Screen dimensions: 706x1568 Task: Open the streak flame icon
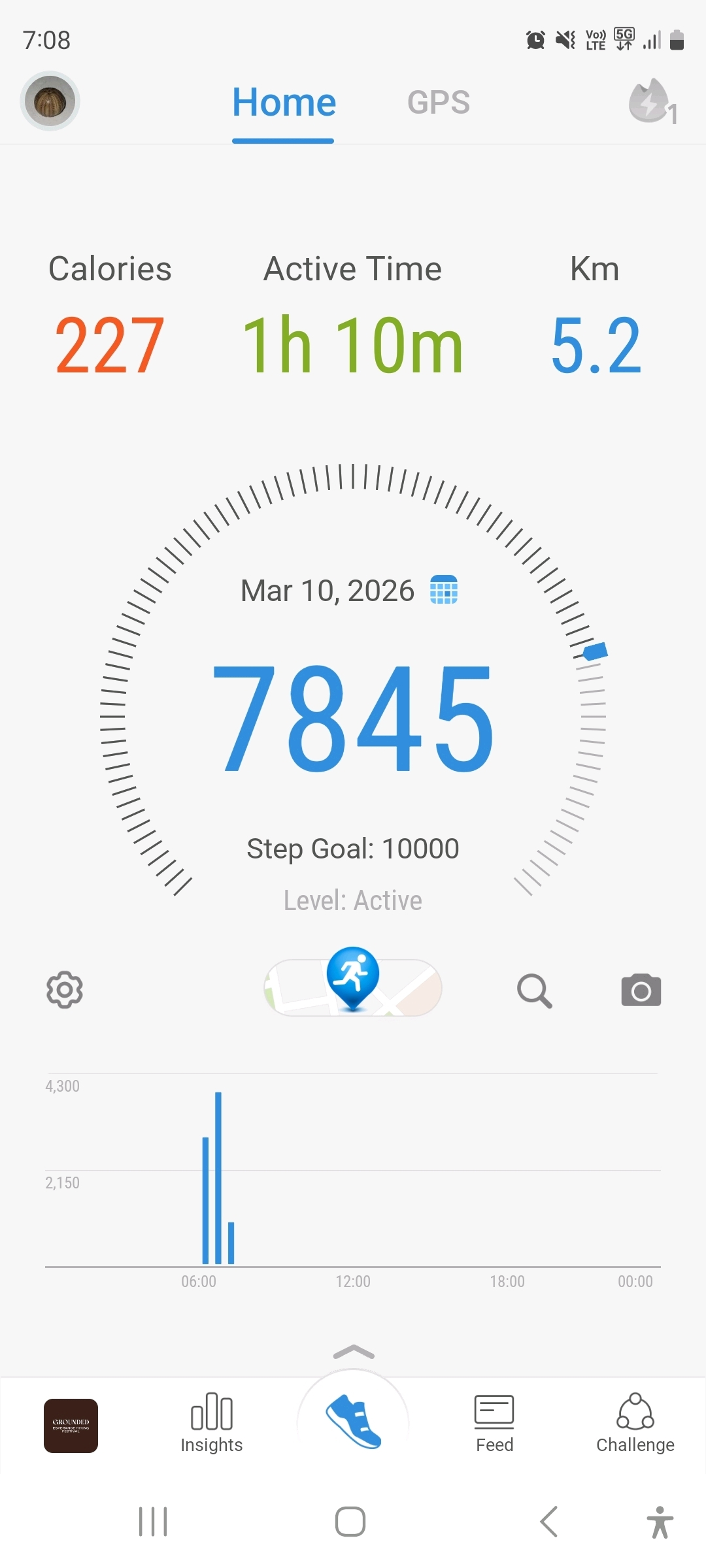point(650,103)
